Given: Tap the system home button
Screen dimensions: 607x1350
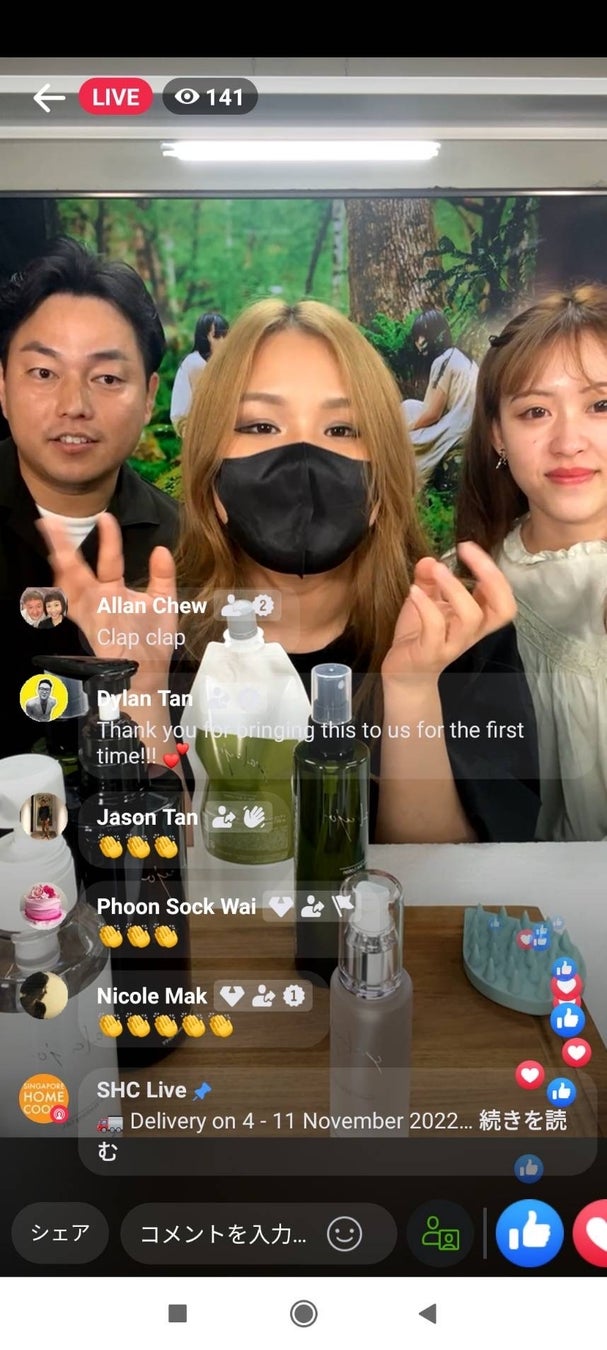Looking at the screenshot, I should 303,1313.
